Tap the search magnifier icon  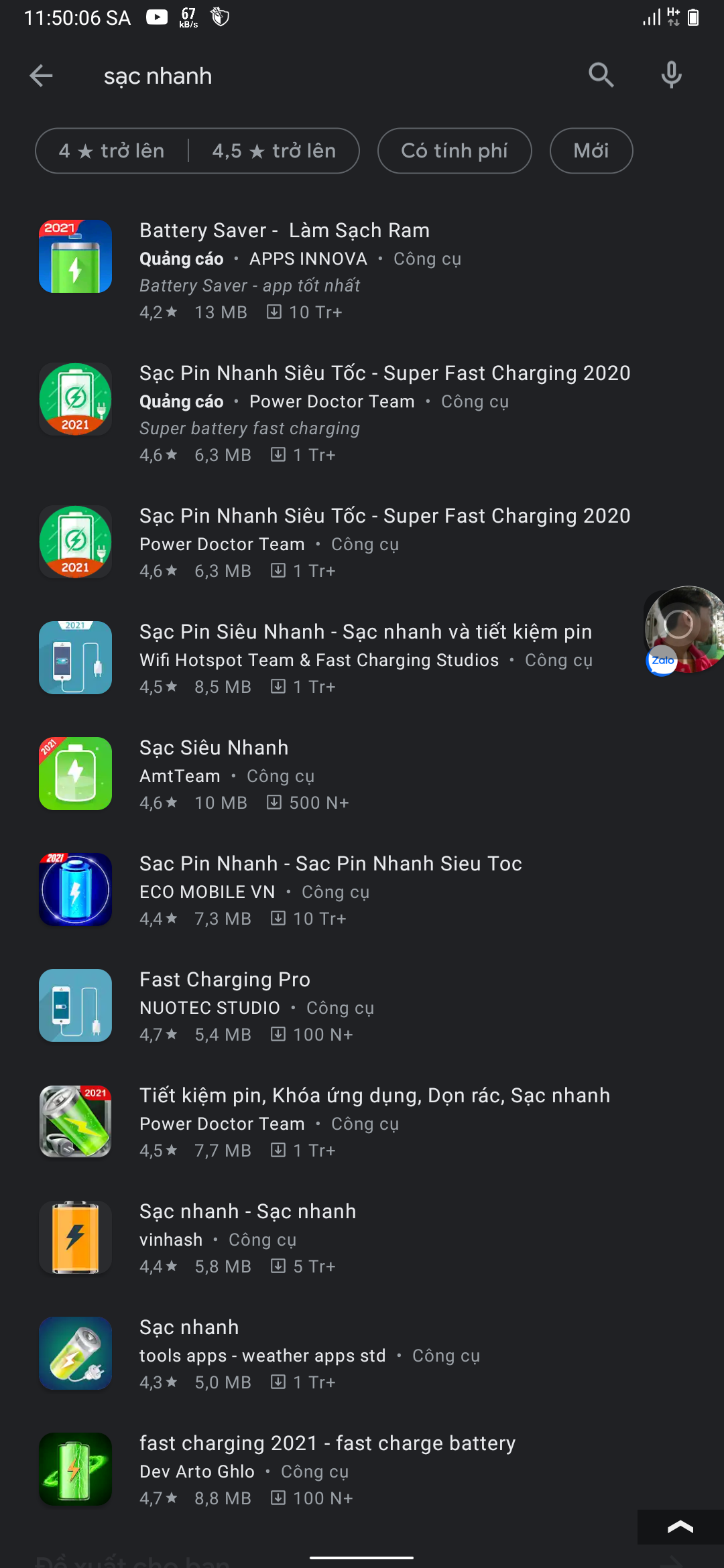pos(601,75)
